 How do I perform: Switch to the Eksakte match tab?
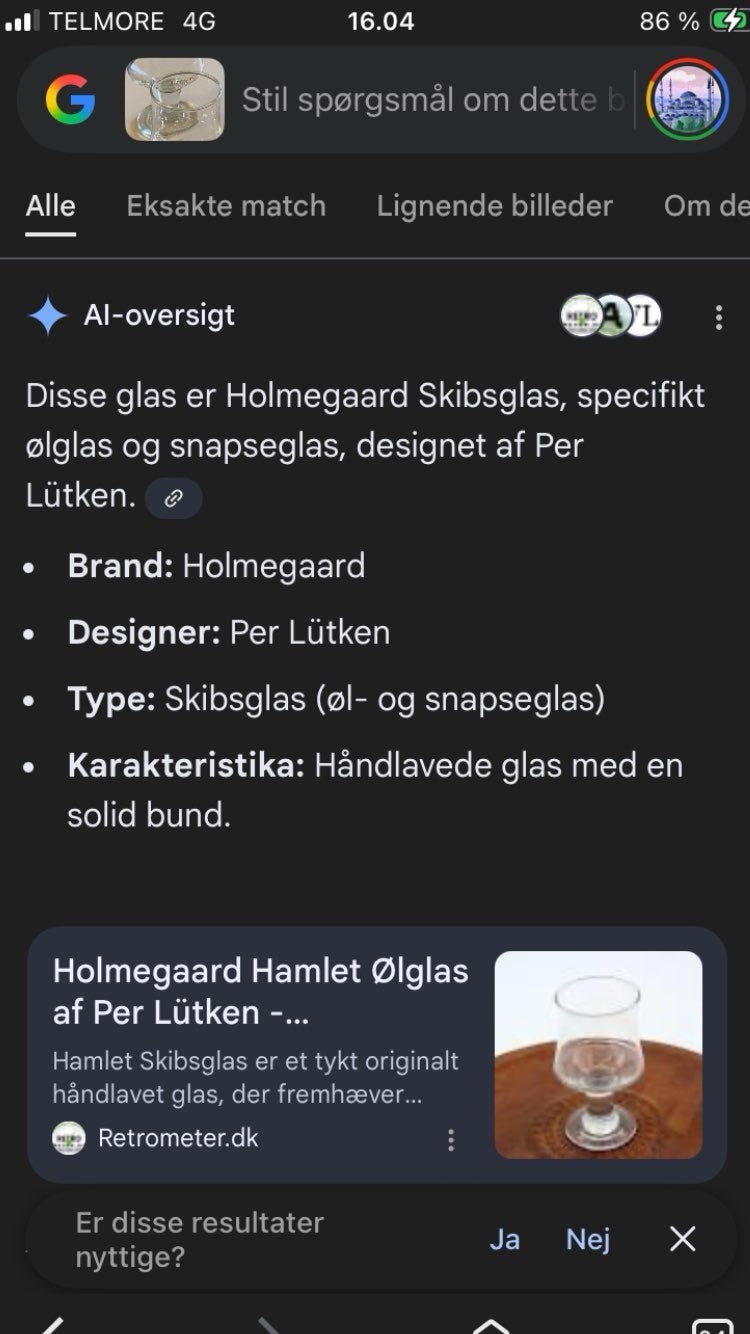pos(225,206)
